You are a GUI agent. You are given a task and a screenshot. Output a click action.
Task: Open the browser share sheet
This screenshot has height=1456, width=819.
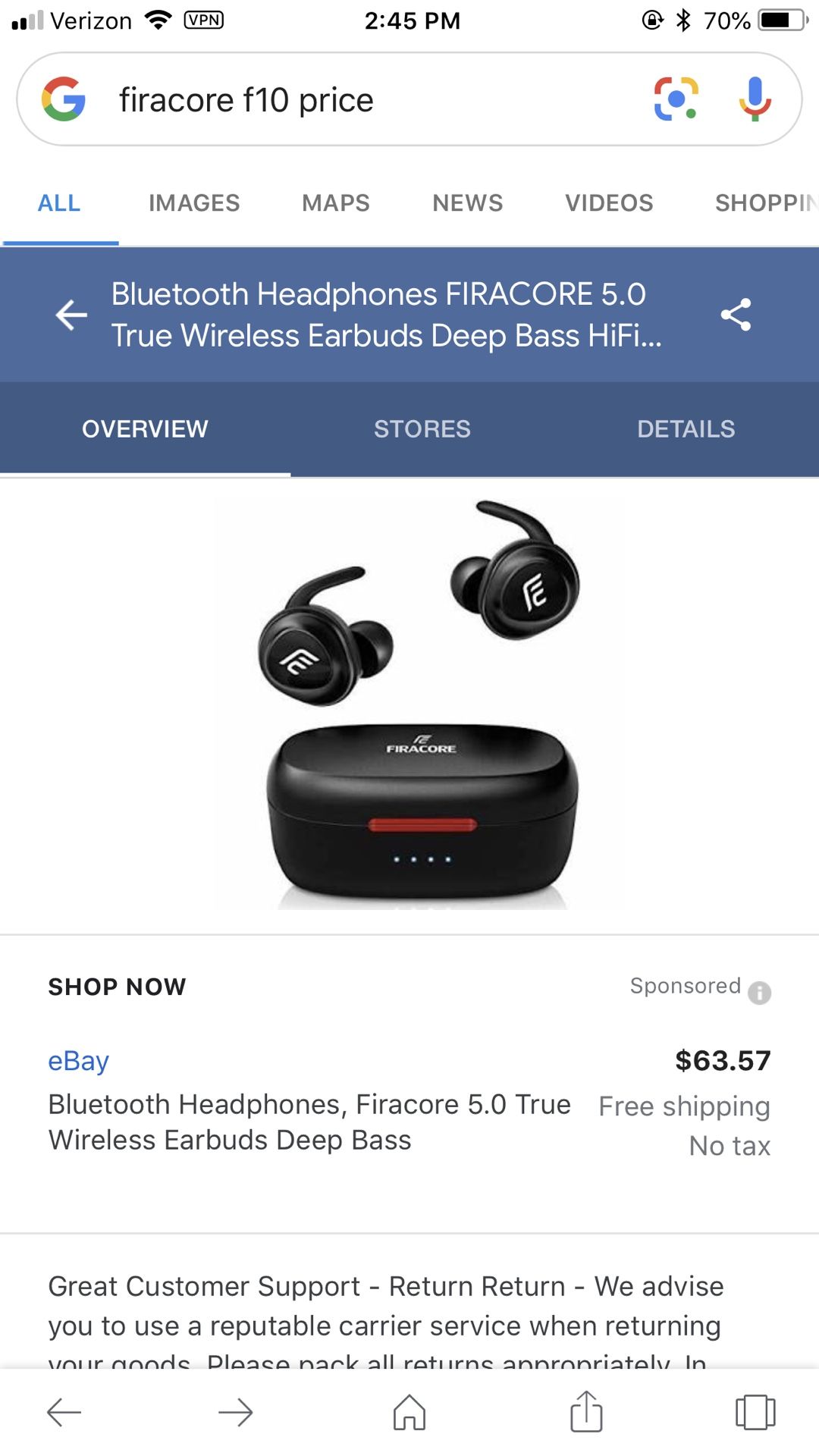(586, 1410)
